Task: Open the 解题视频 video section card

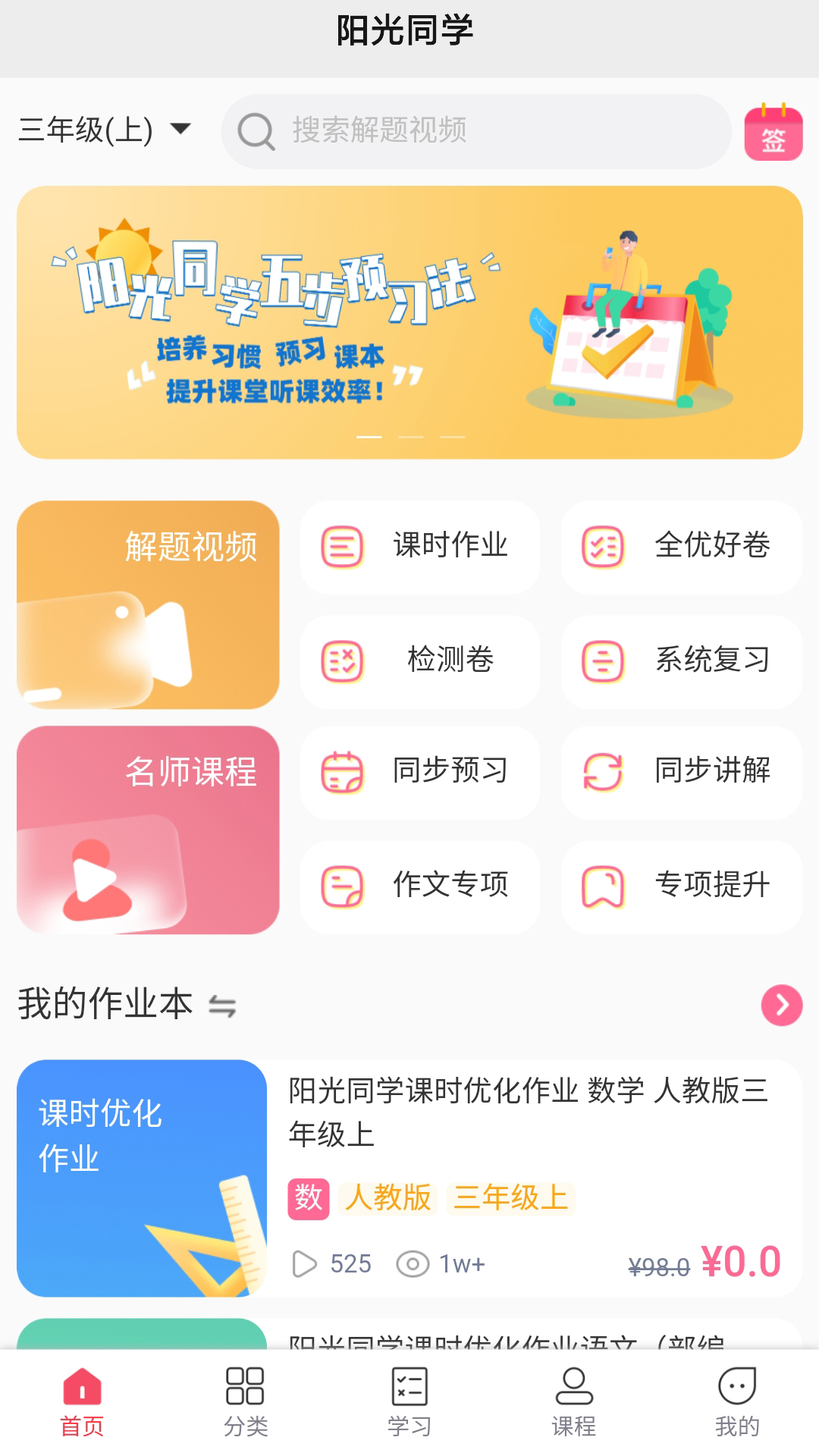Action: (149, 607)
